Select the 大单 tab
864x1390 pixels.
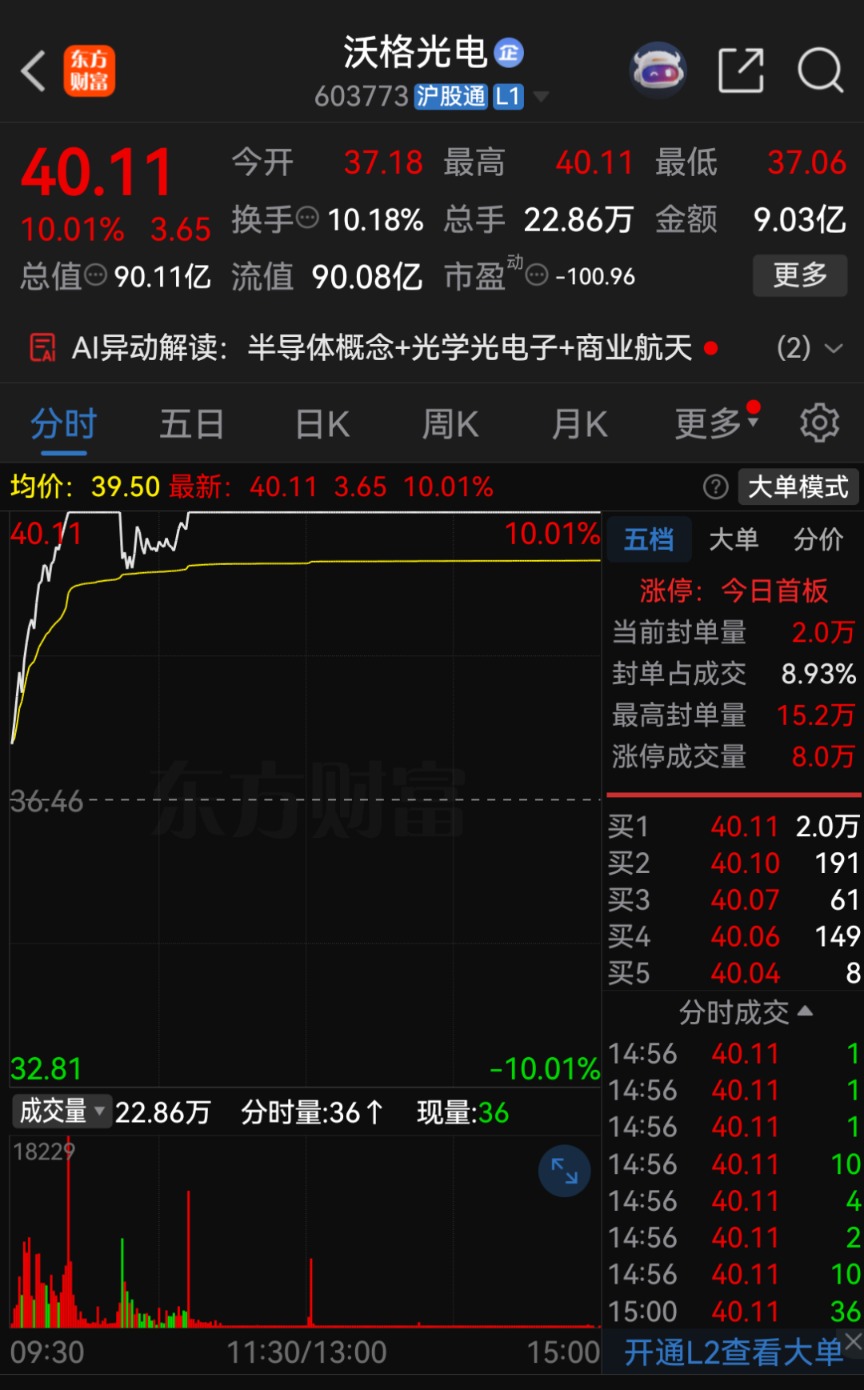click(x=733, y=540)
